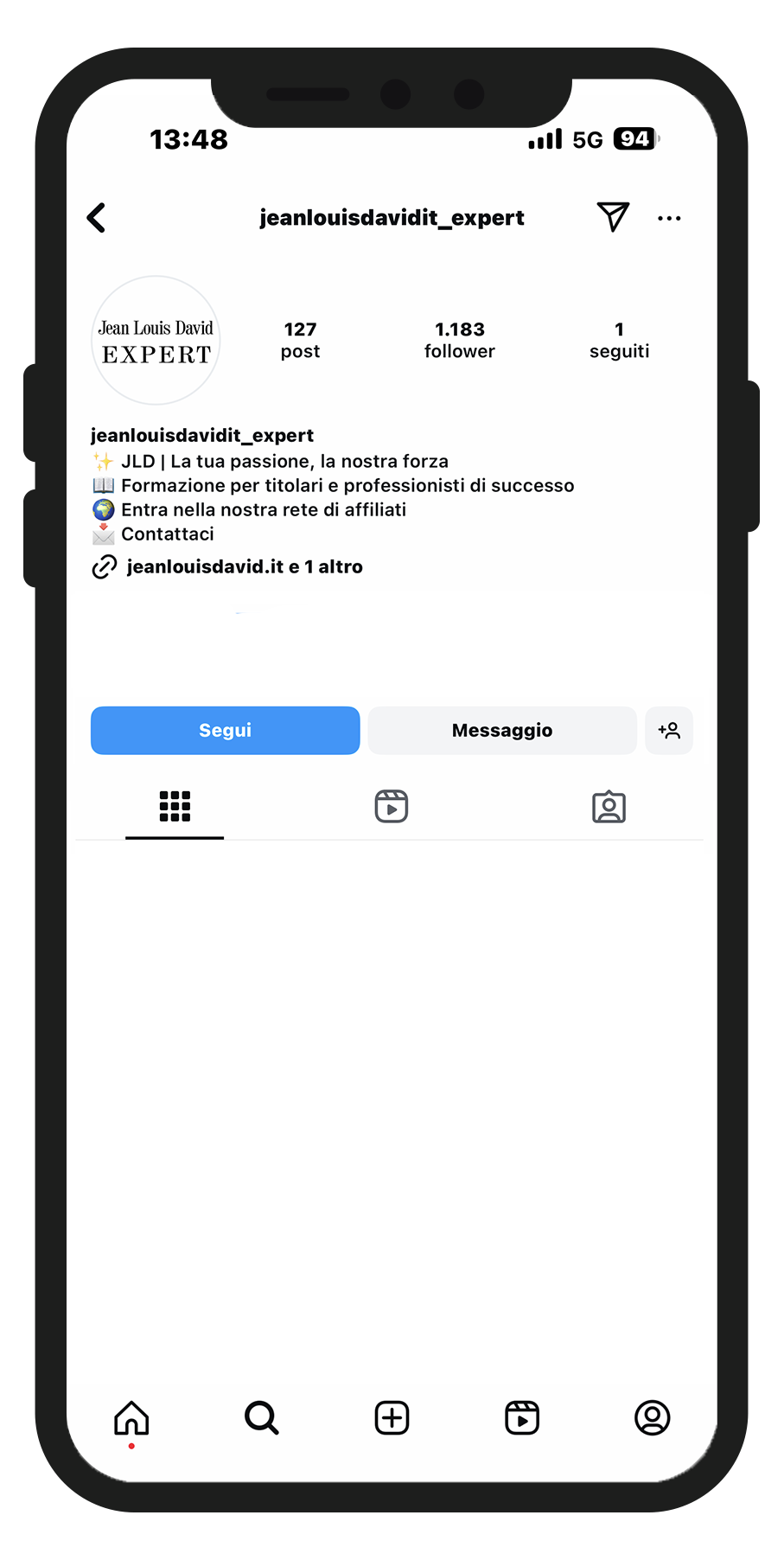Open the three-dot overflow menu
784x1560 pixels.
[x=669, y=219]
